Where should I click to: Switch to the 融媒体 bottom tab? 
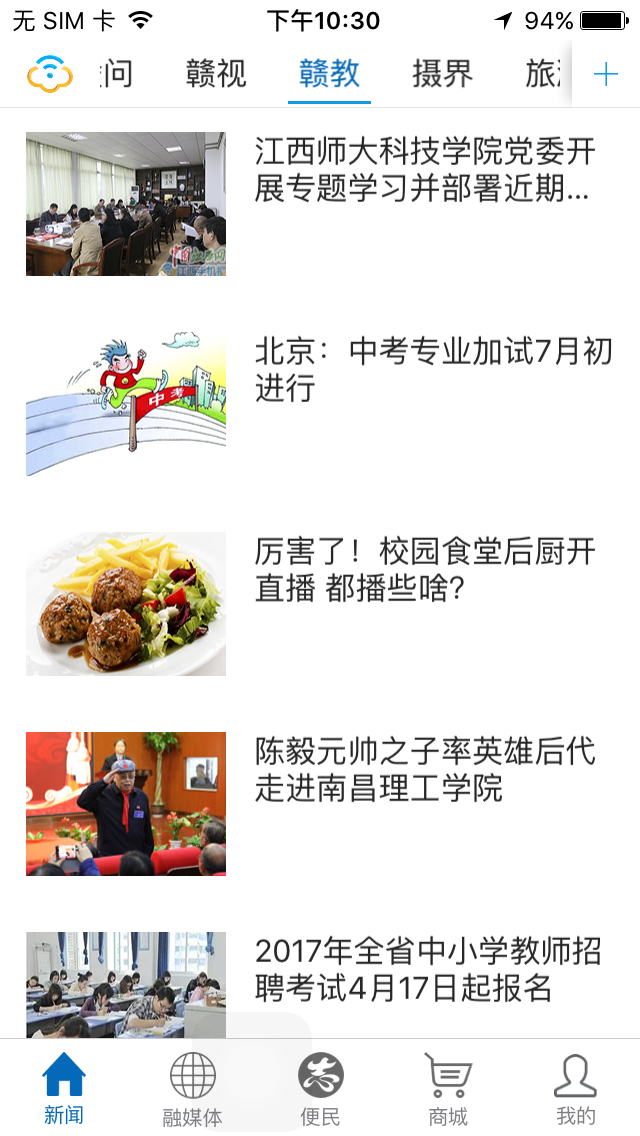pyautogui.click(x=192, y=1088)
